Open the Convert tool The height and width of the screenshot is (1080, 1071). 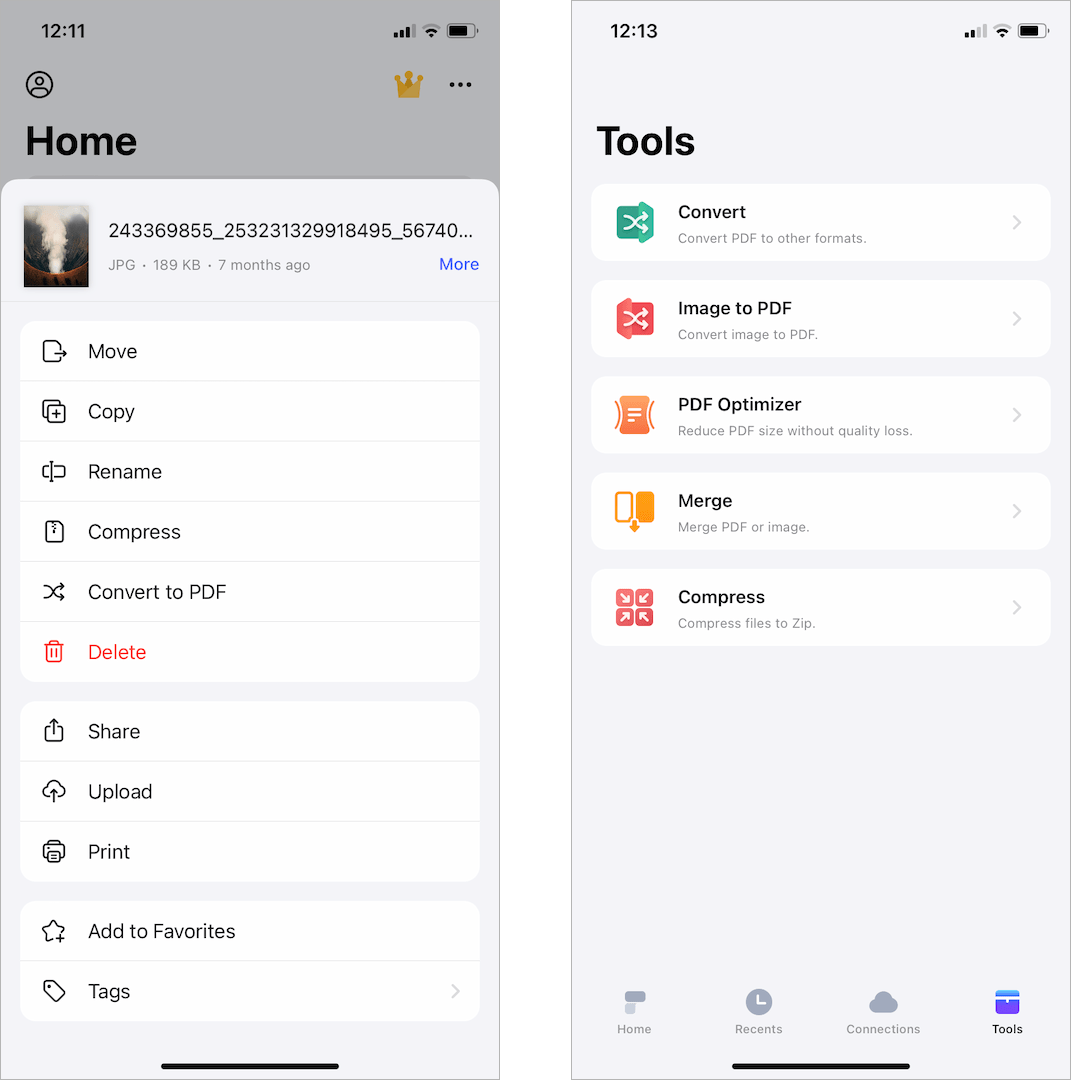820,223
